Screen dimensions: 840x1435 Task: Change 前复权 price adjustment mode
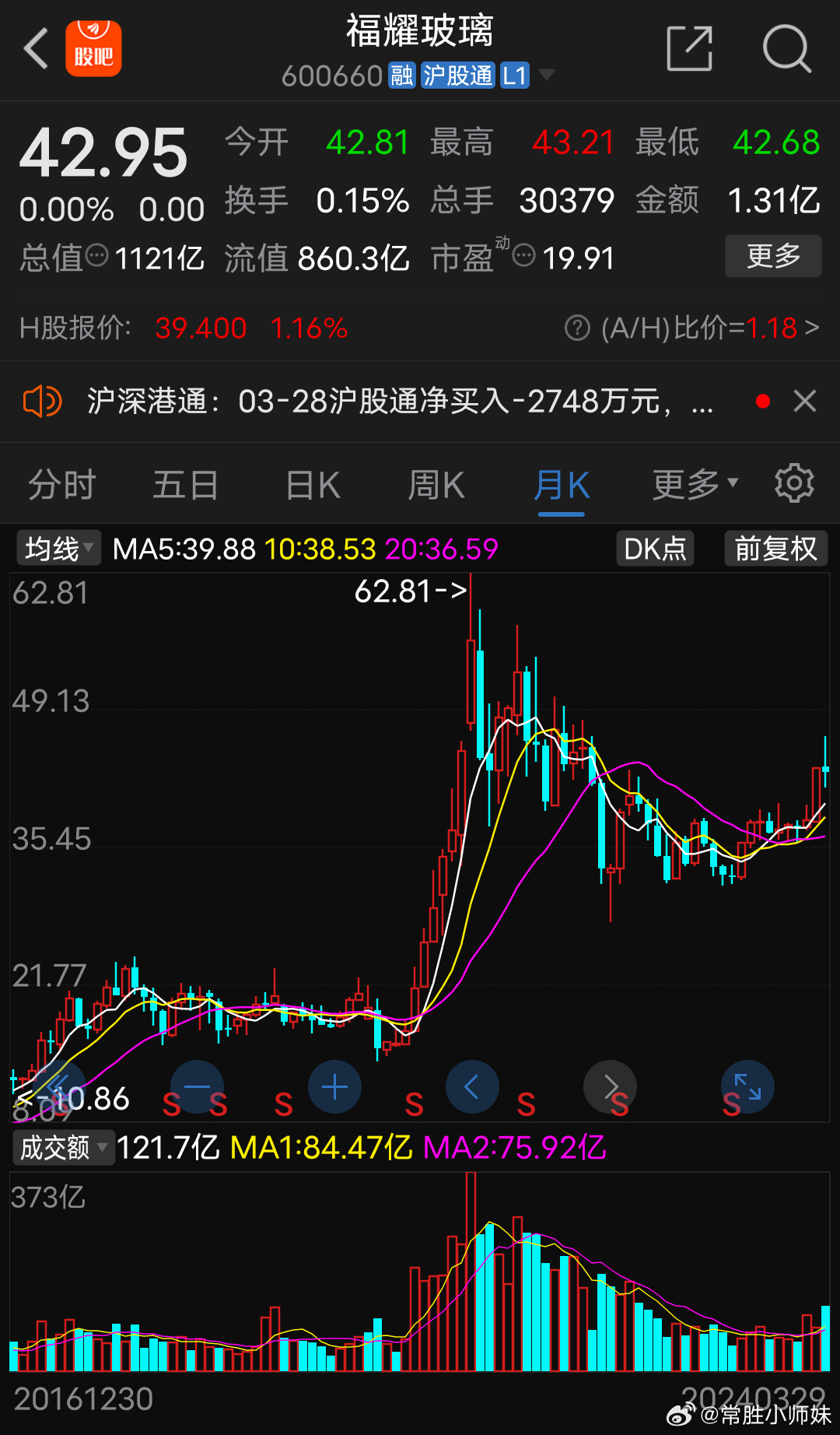coord(775,549)
